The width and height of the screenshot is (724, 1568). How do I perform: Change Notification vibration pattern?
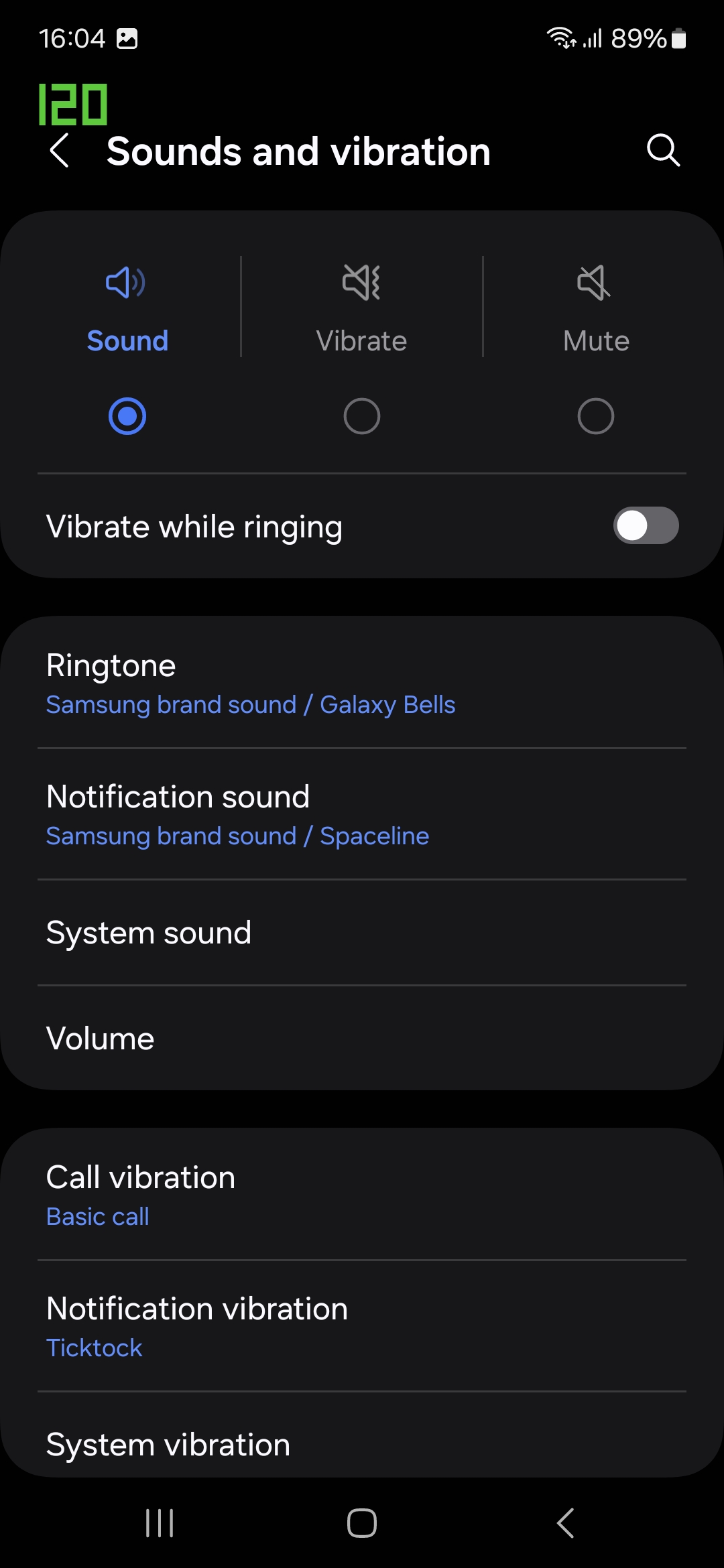[x=362, y=1327]
